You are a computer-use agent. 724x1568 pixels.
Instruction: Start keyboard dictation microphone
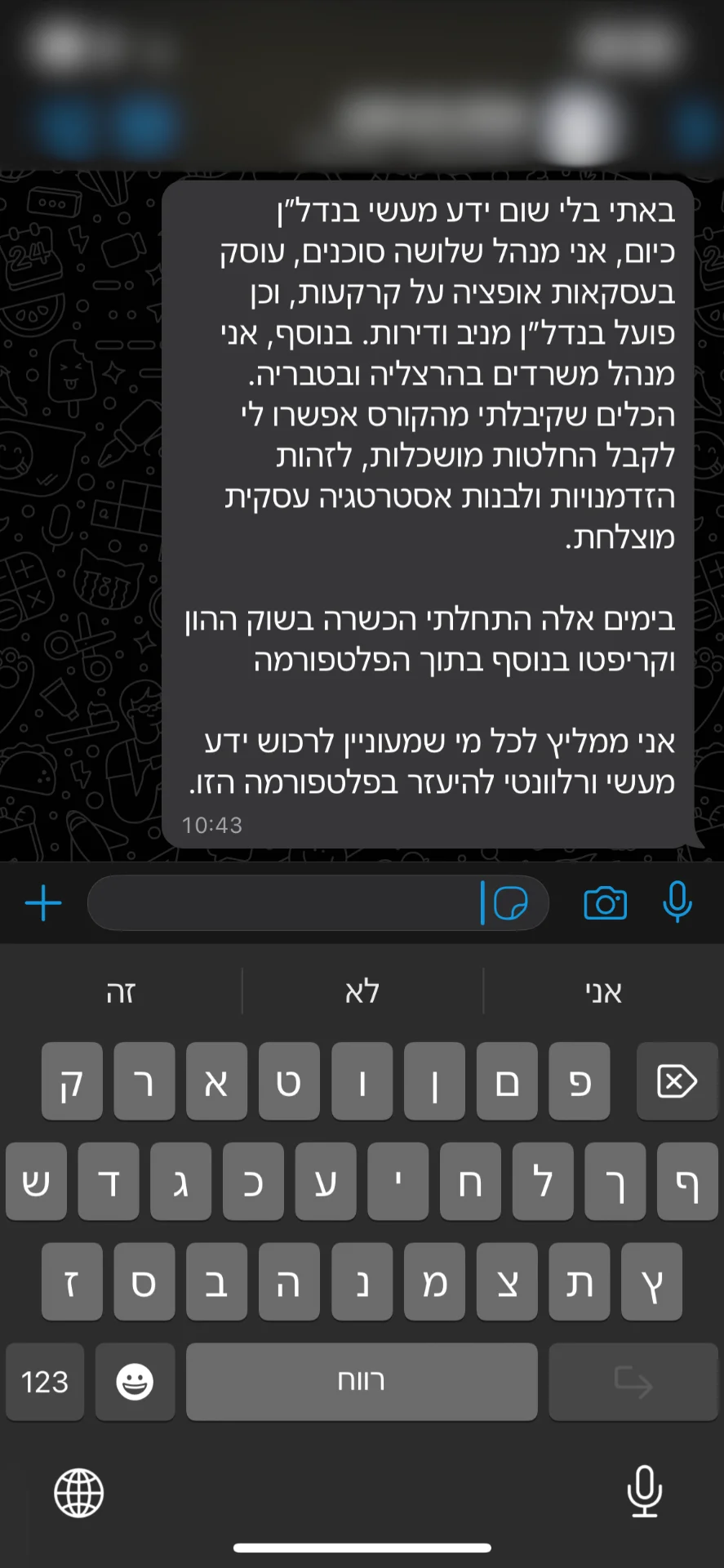pyautogui.click(x=644, y=1491)
